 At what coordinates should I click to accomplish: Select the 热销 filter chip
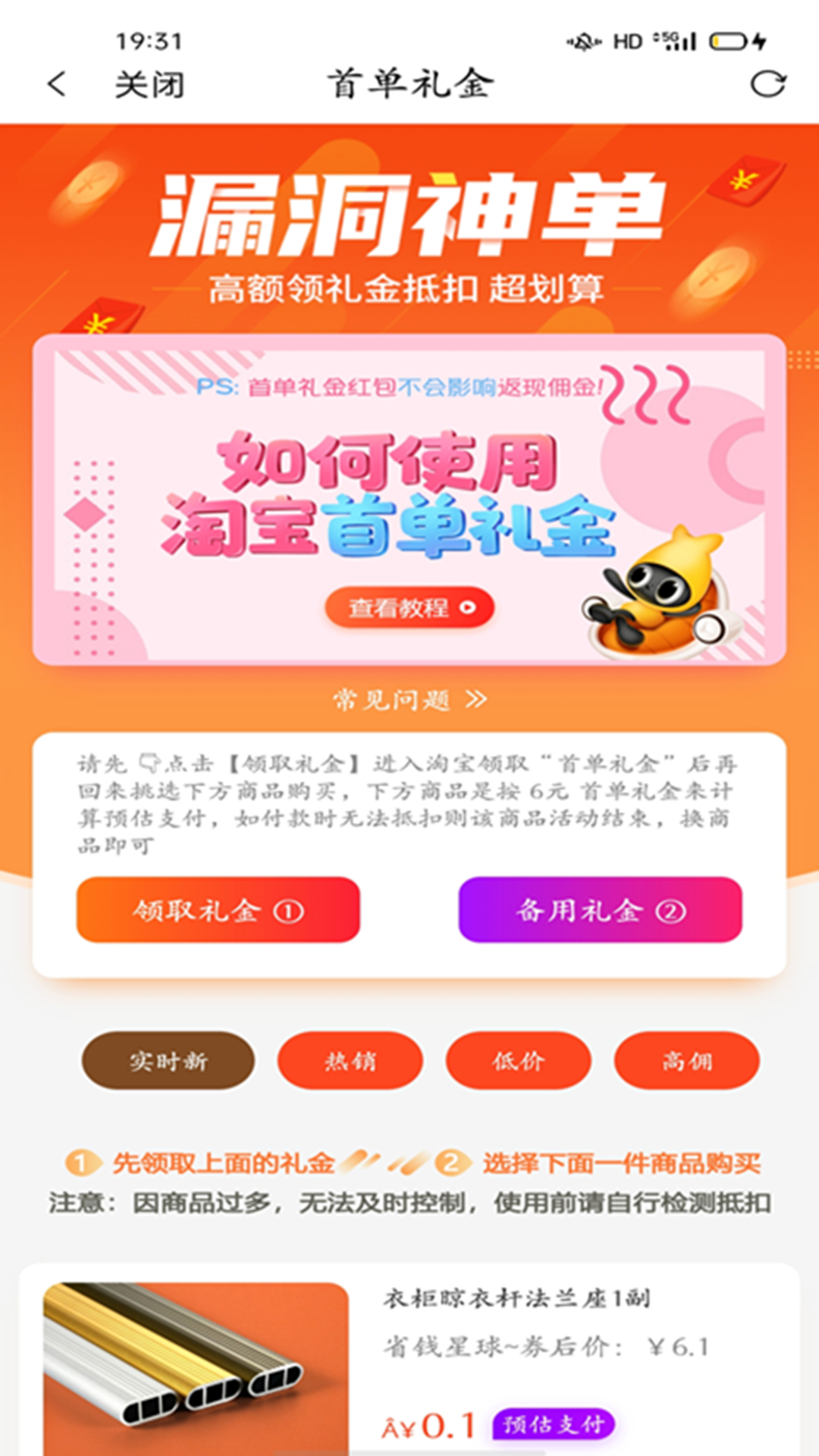point(350,1060)
